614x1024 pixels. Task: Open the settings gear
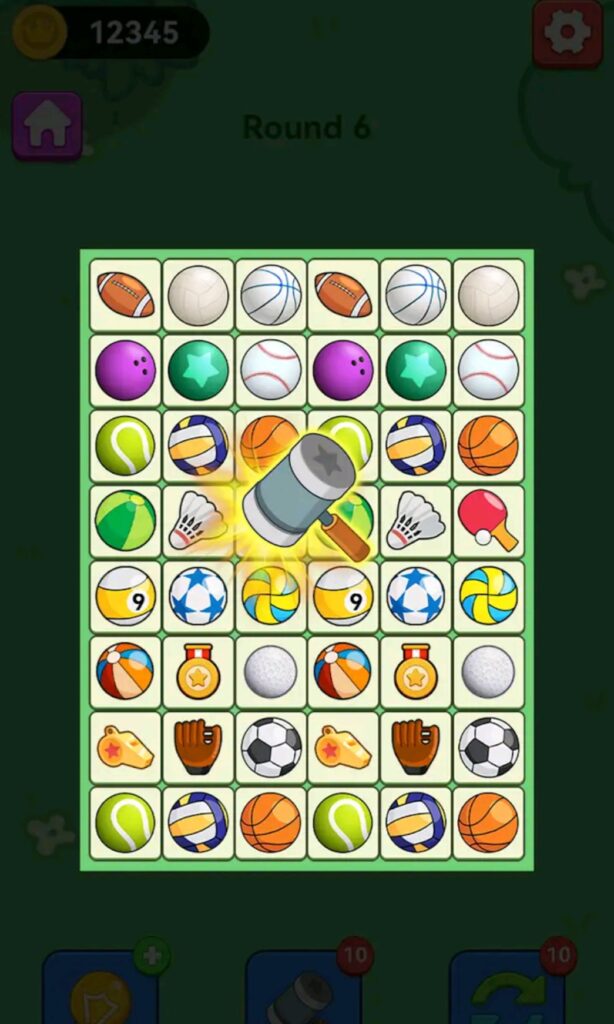coord(567,33)
